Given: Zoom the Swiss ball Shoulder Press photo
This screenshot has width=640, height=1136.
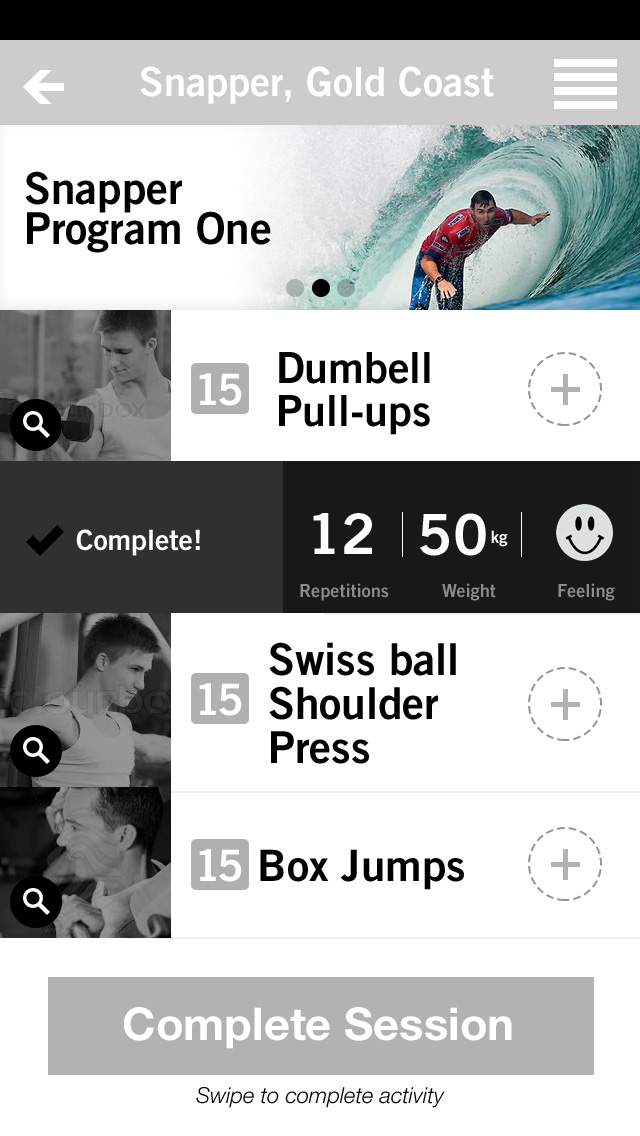Looking at the screenshot, I should [x=36, y=751].
